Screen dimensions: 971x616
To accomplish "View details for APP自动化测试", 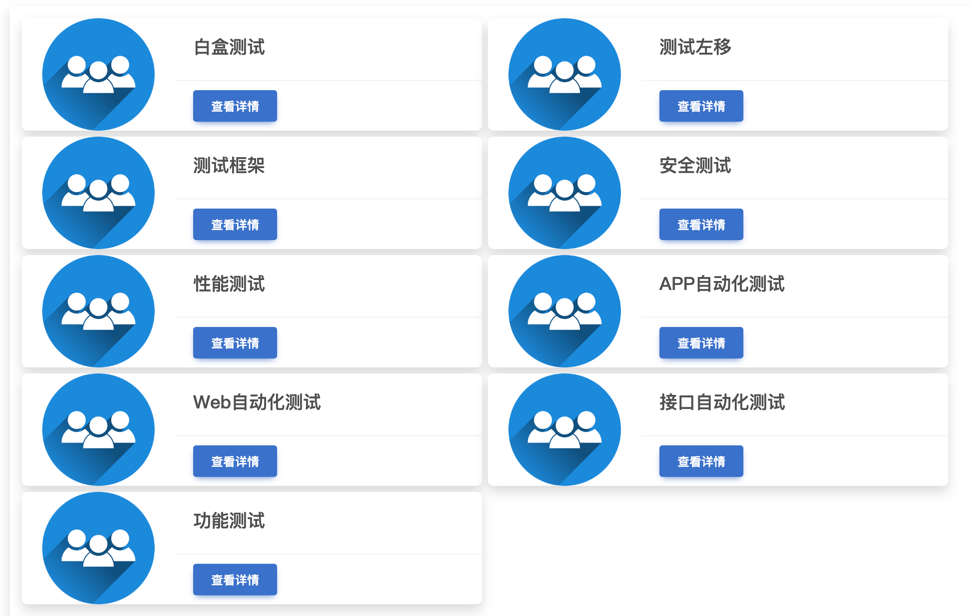I will click(x=701, y=342).
